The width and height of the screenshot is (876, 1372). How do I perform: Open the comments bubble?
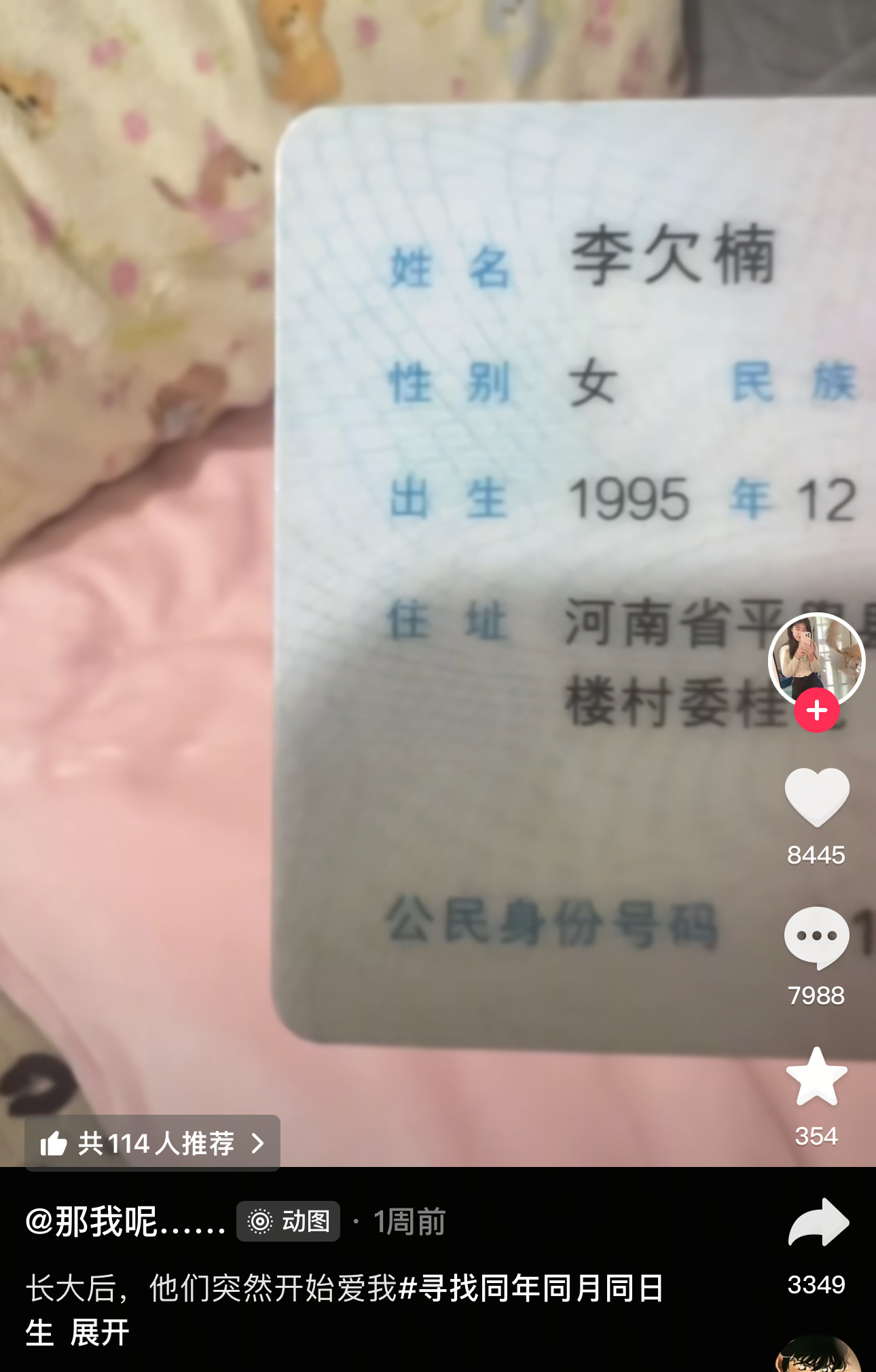tap(816, 938)
